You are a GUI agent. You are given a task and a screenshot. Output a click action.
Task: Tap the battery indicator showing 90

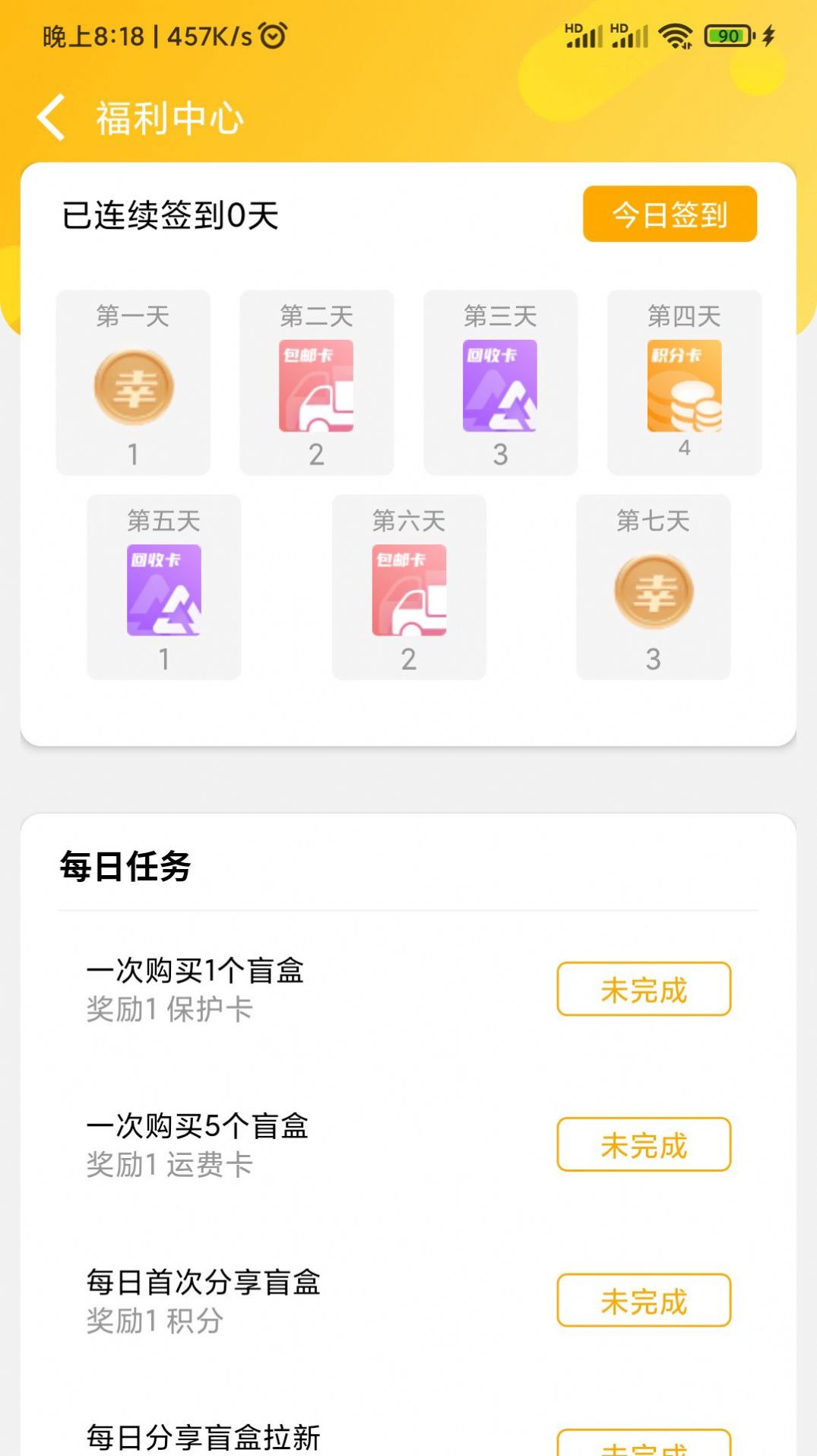[x=727, y=33]
